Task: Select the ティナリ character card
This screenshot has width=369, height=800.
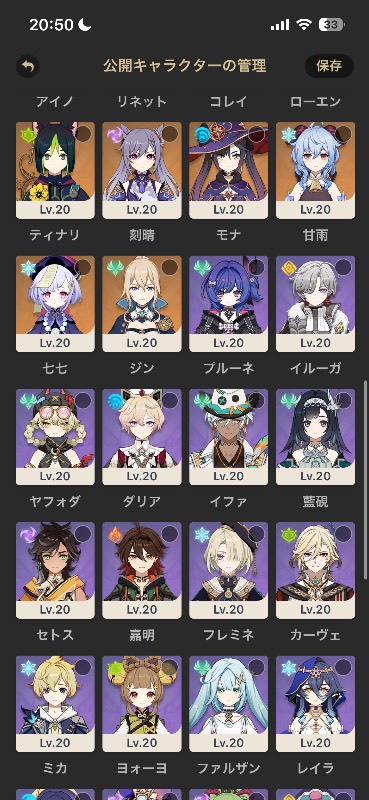Action: point(55,170)
